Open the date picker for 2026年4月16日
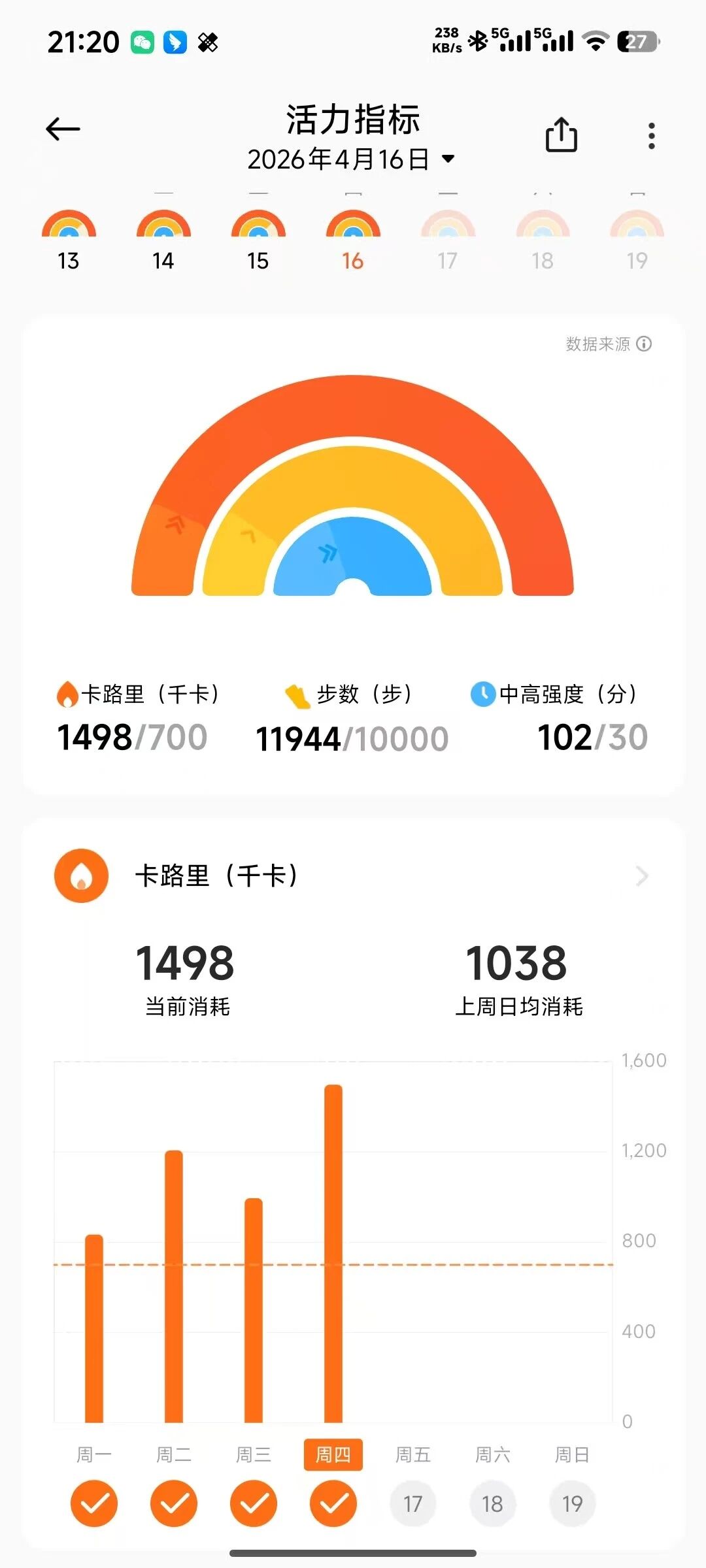The width and height of the screenshot is (706, 1568). click(x=351, y=159)
